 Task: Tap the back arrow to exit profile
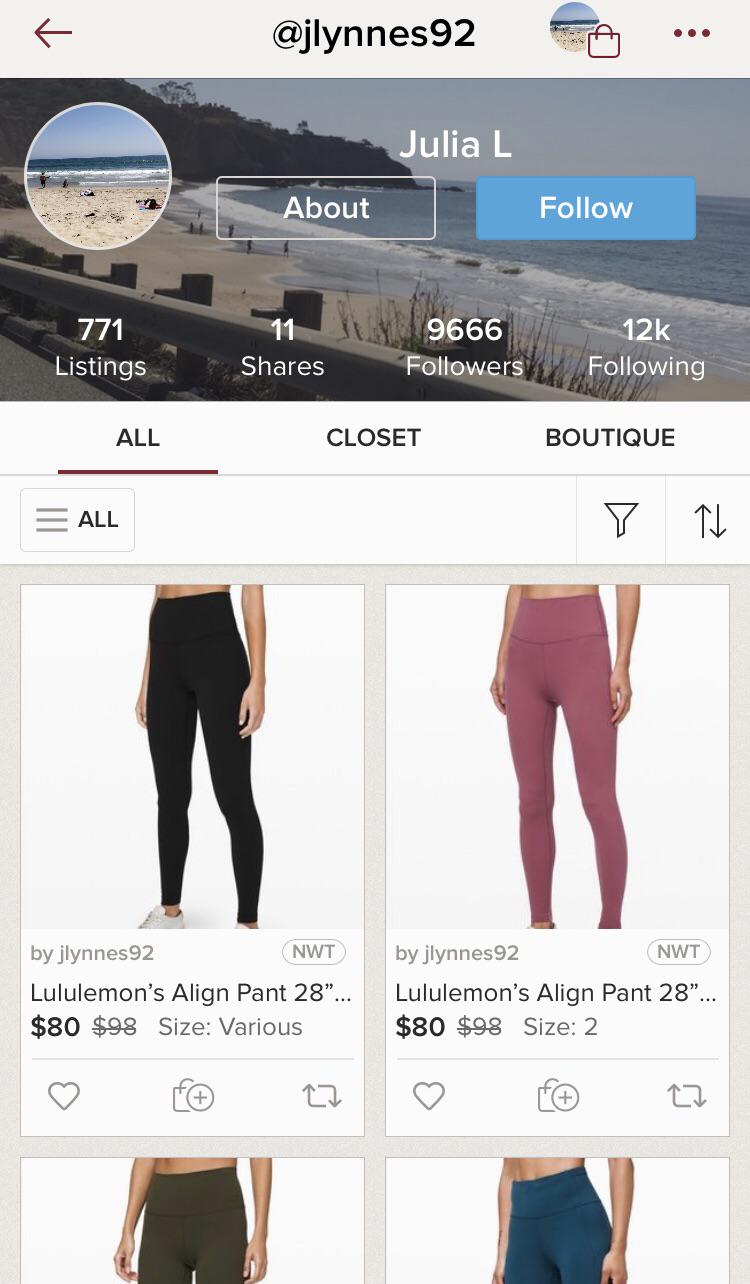click(x=53, y=32)
